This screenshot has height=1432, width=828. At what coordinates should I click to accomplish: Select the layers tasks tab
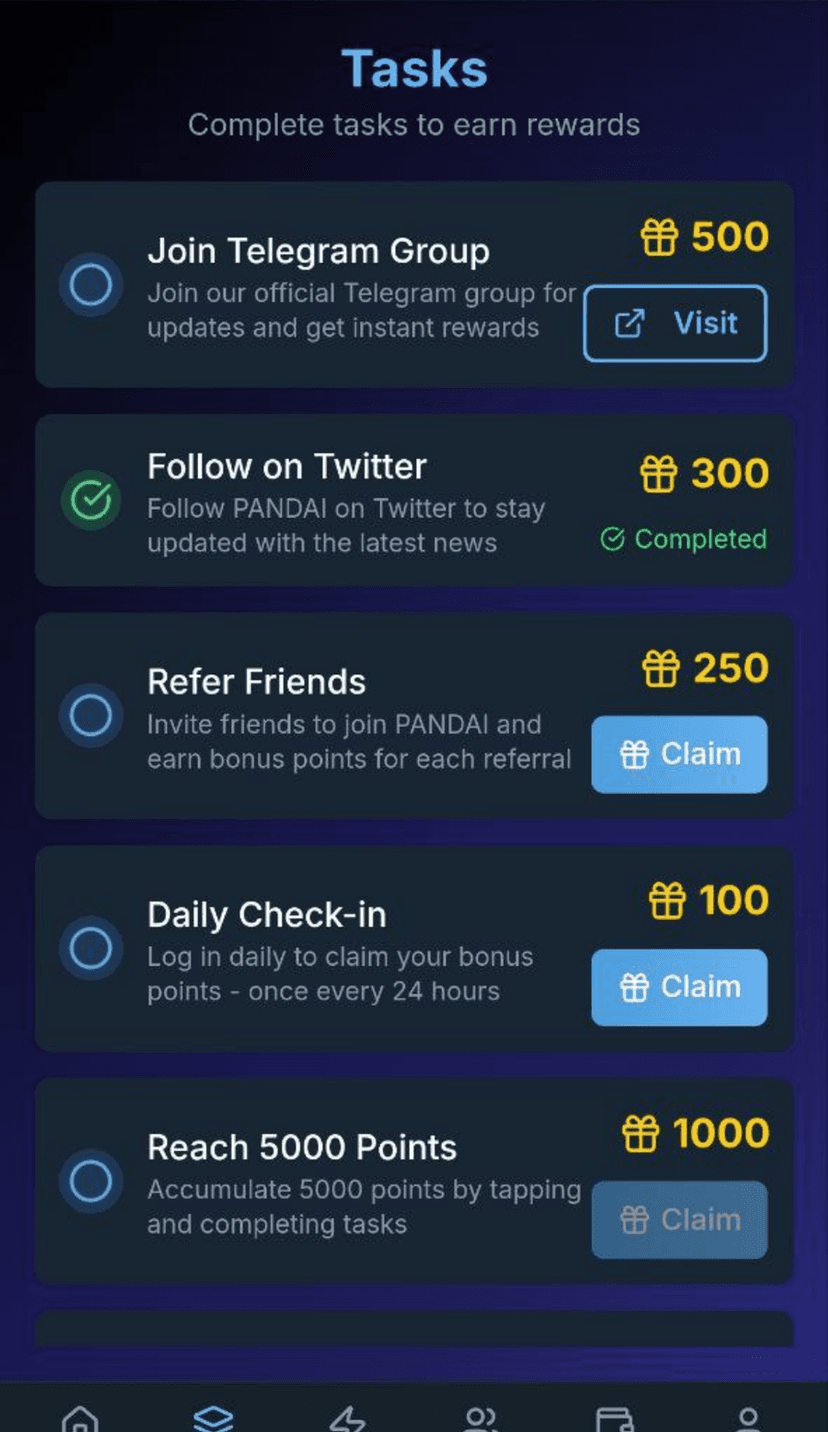point(213,1417)
